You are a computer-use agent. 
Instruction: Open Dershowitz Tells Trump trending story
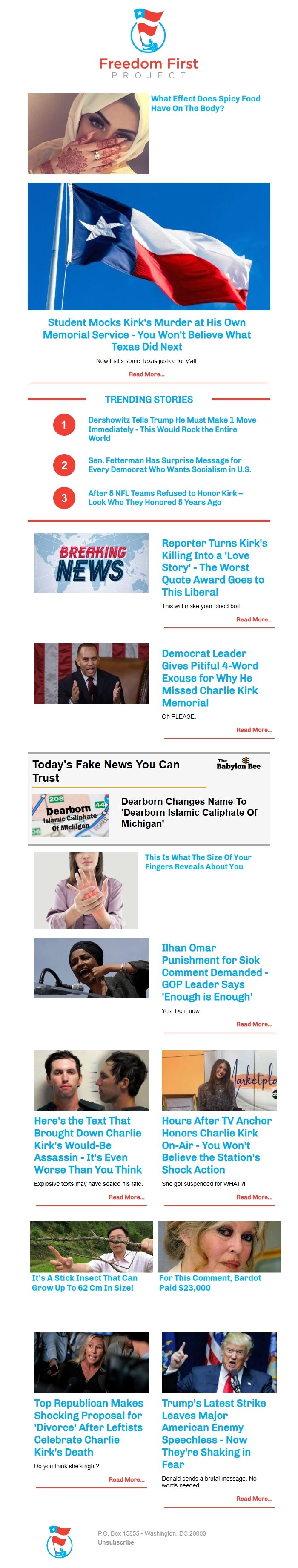172,429
